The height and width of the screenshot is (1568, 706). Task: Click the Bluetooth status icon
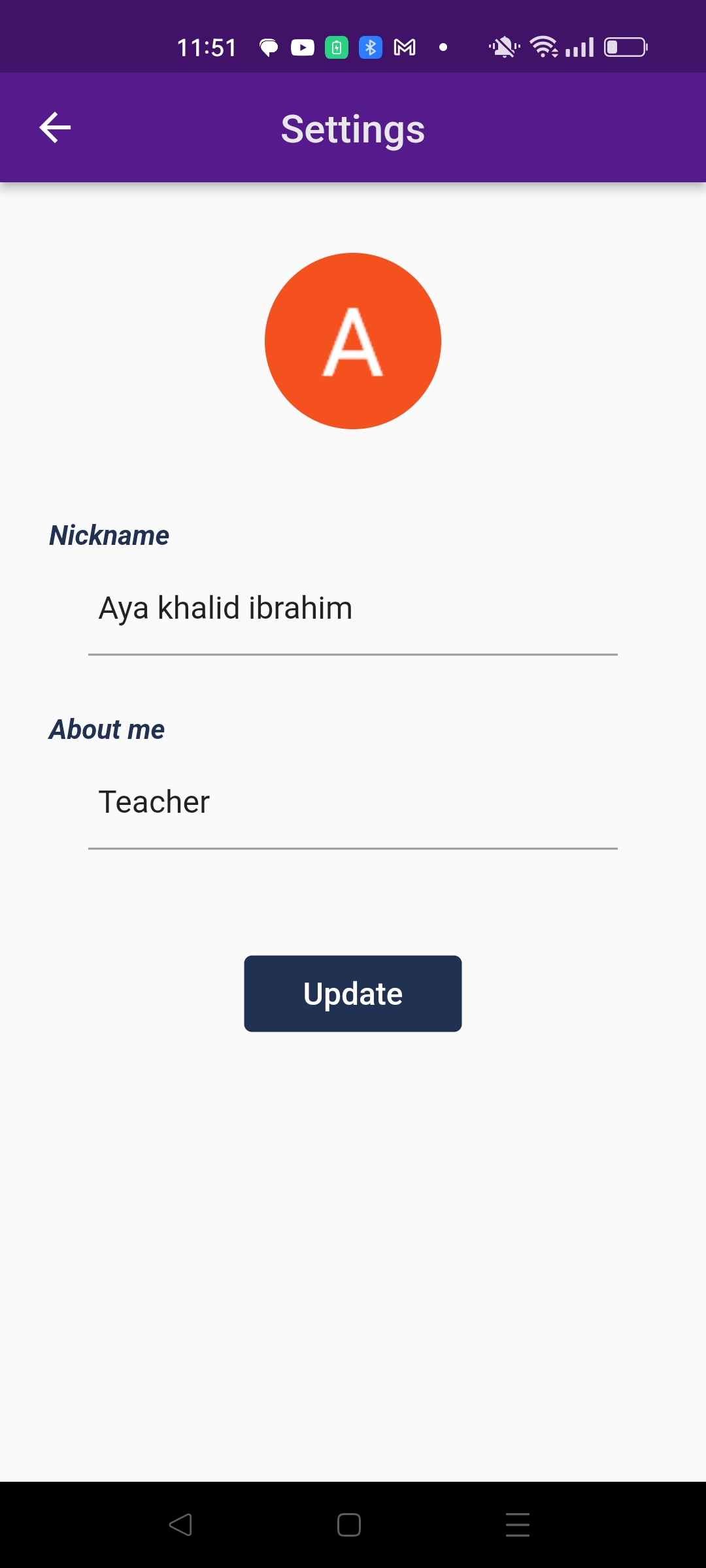(370, 46)
